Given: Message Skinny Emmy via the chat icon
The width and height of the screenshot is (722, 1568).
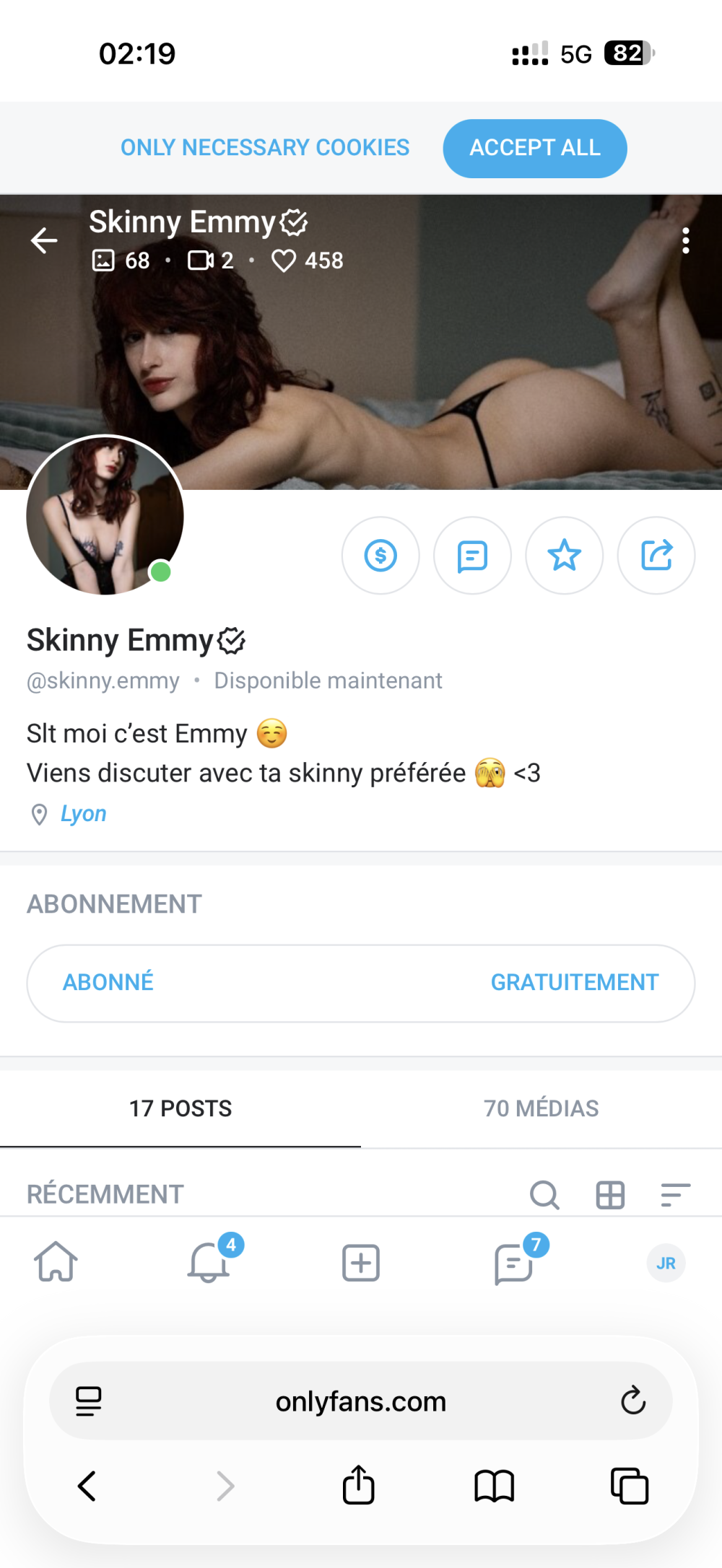Looking at the screenshot, I should [x=472, y=556].
